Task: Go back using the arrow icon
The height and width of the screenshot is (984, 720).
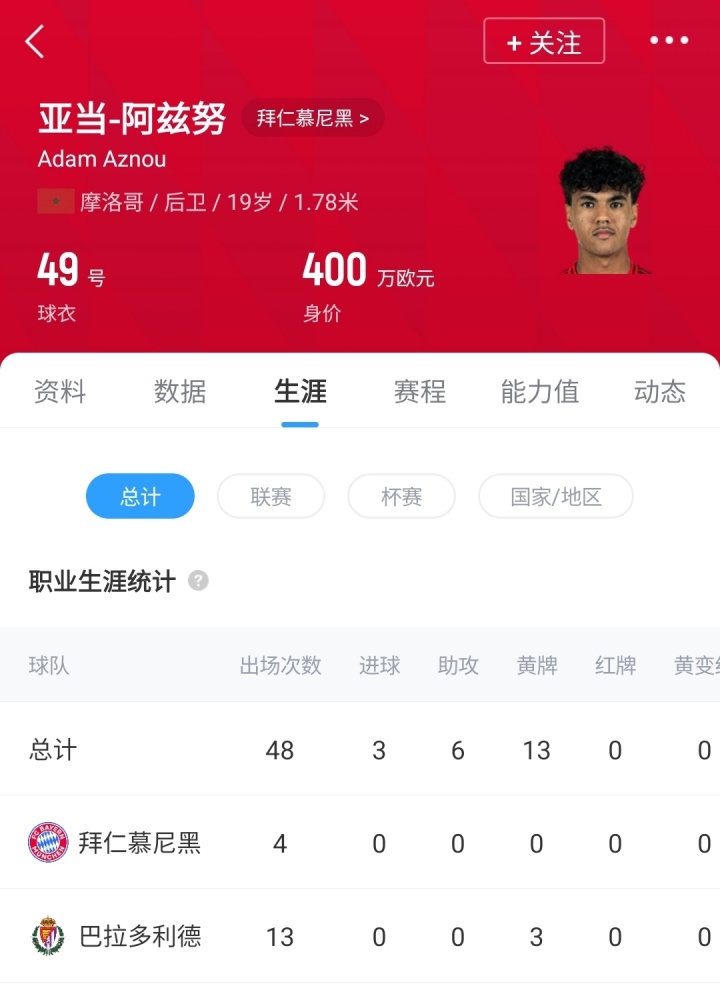Action: pyautogui.click(x=35, y=42)
